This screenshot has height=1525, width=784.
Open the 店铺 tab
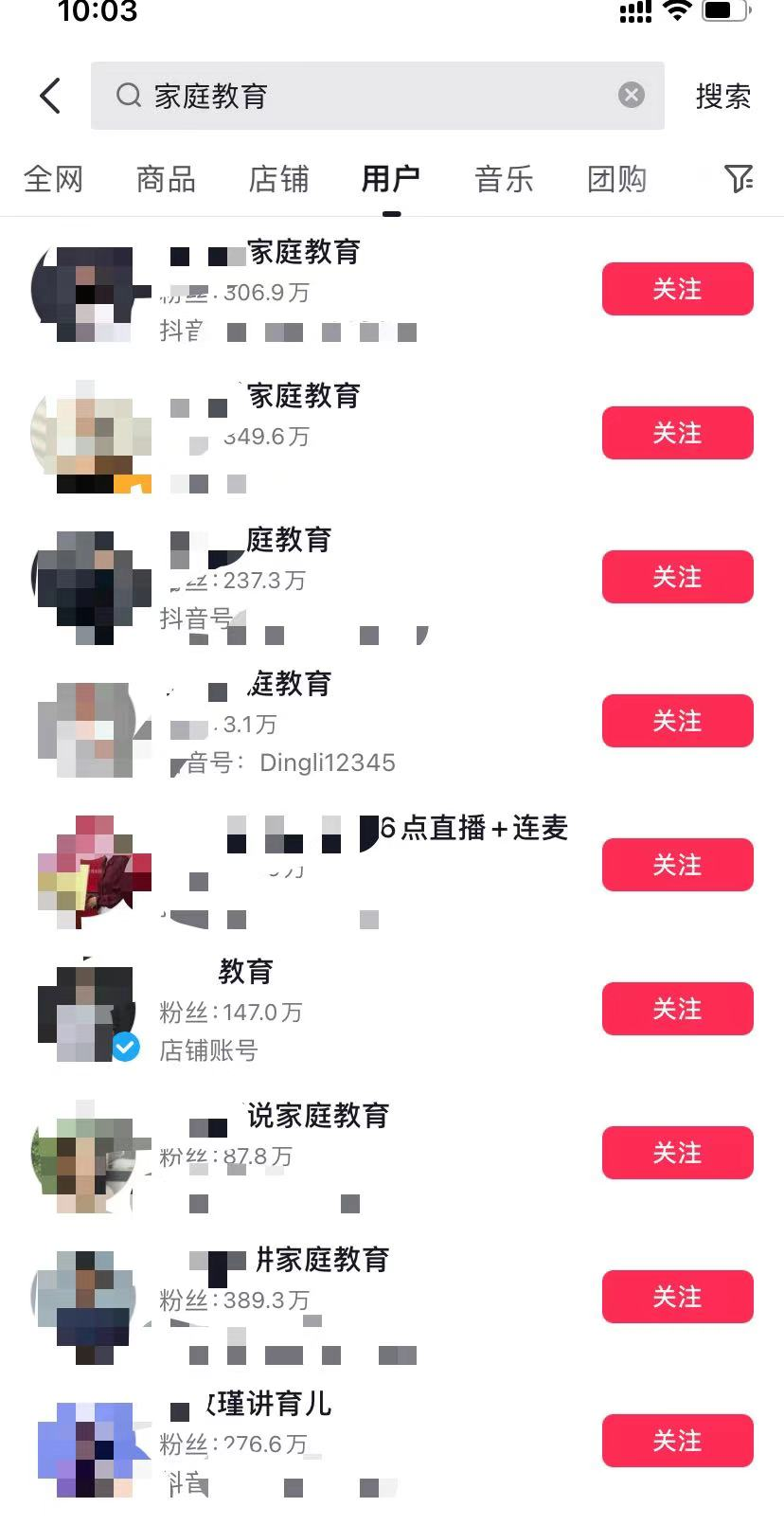pyautogui.click(x=278, y=179)
